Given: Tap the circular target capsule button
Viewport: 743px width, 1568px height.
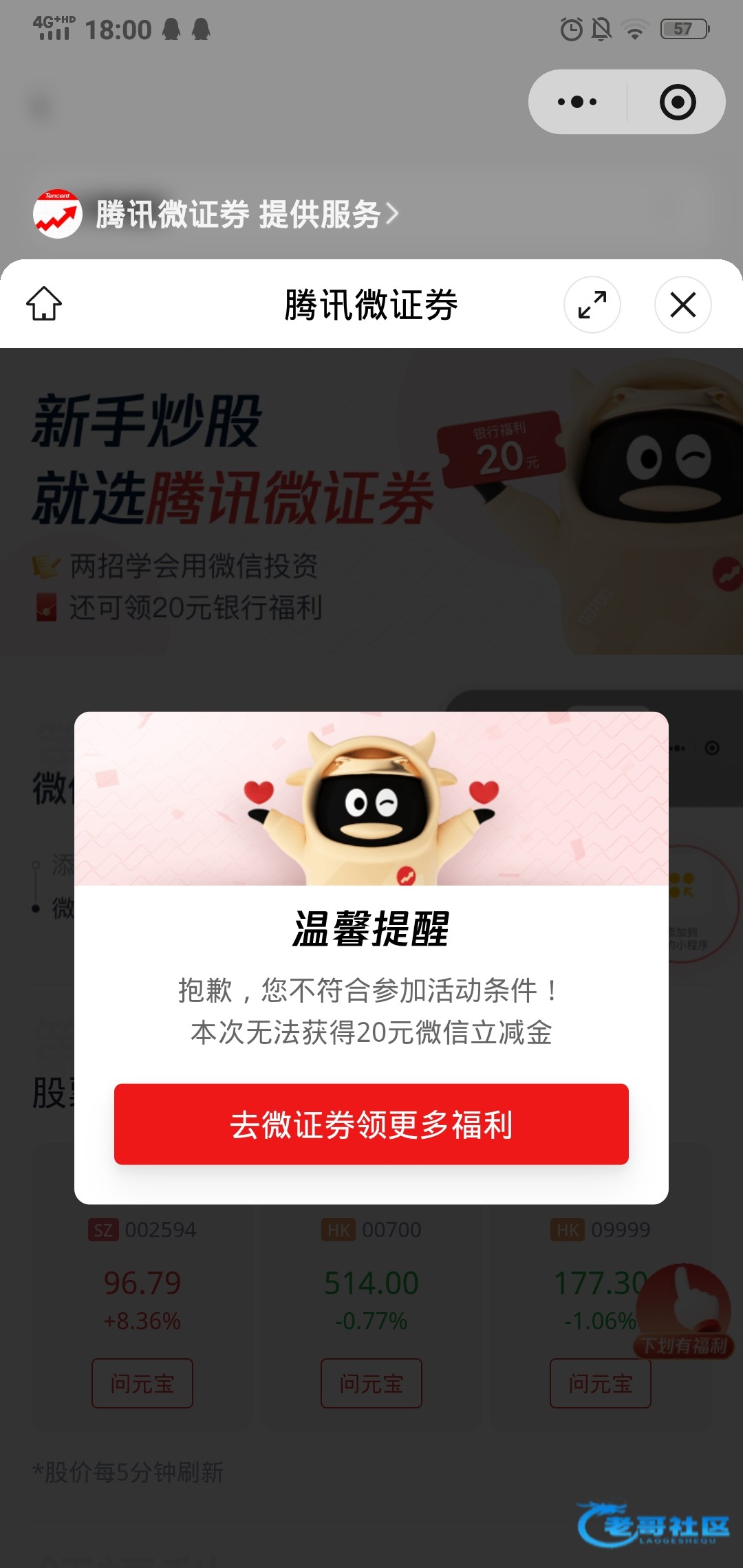Looking at the screenshot, I should (x=678, y=102).
